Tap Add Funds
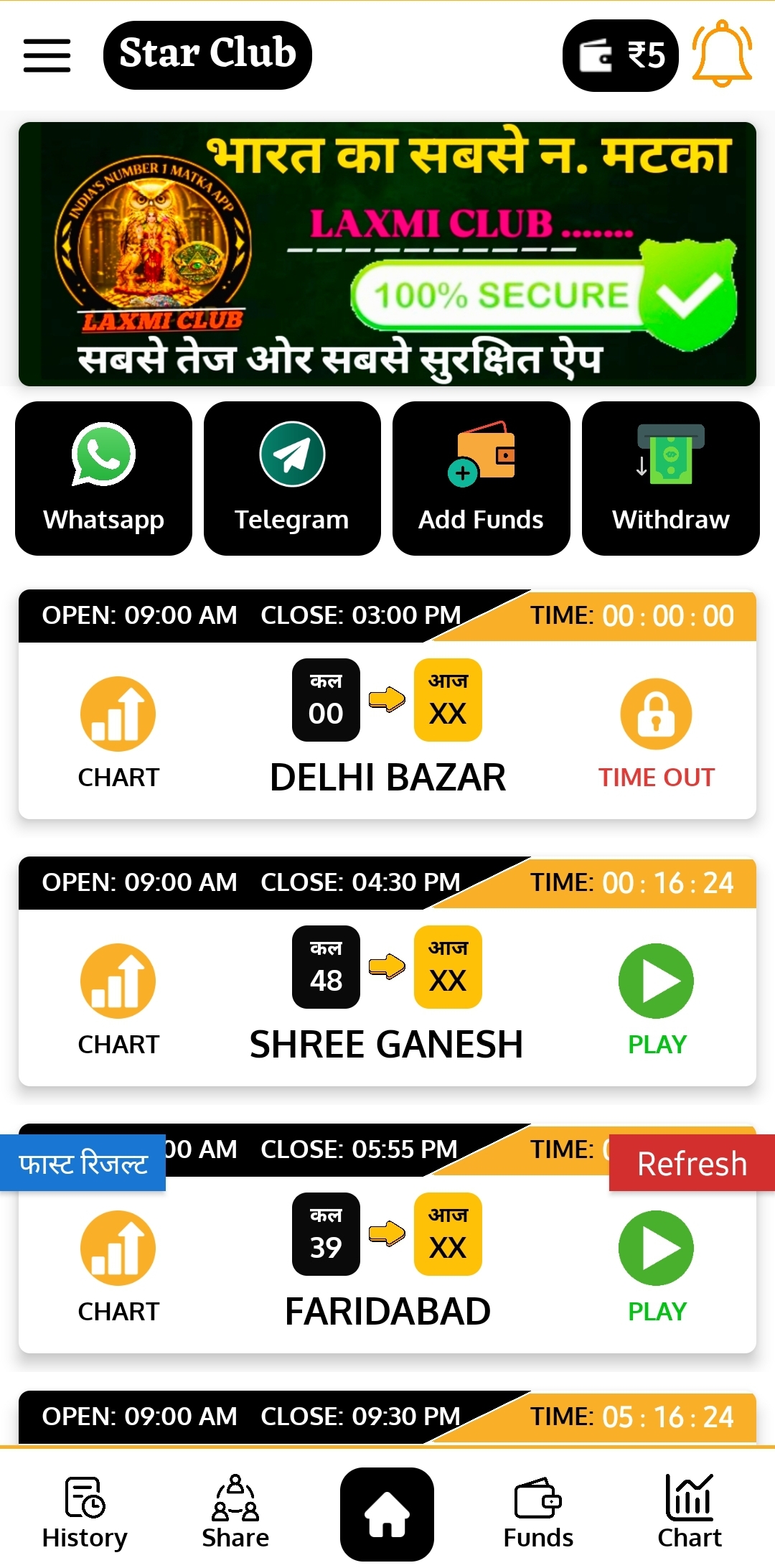The height and width of the screenshot is (1568, 775). click(481, 478)
